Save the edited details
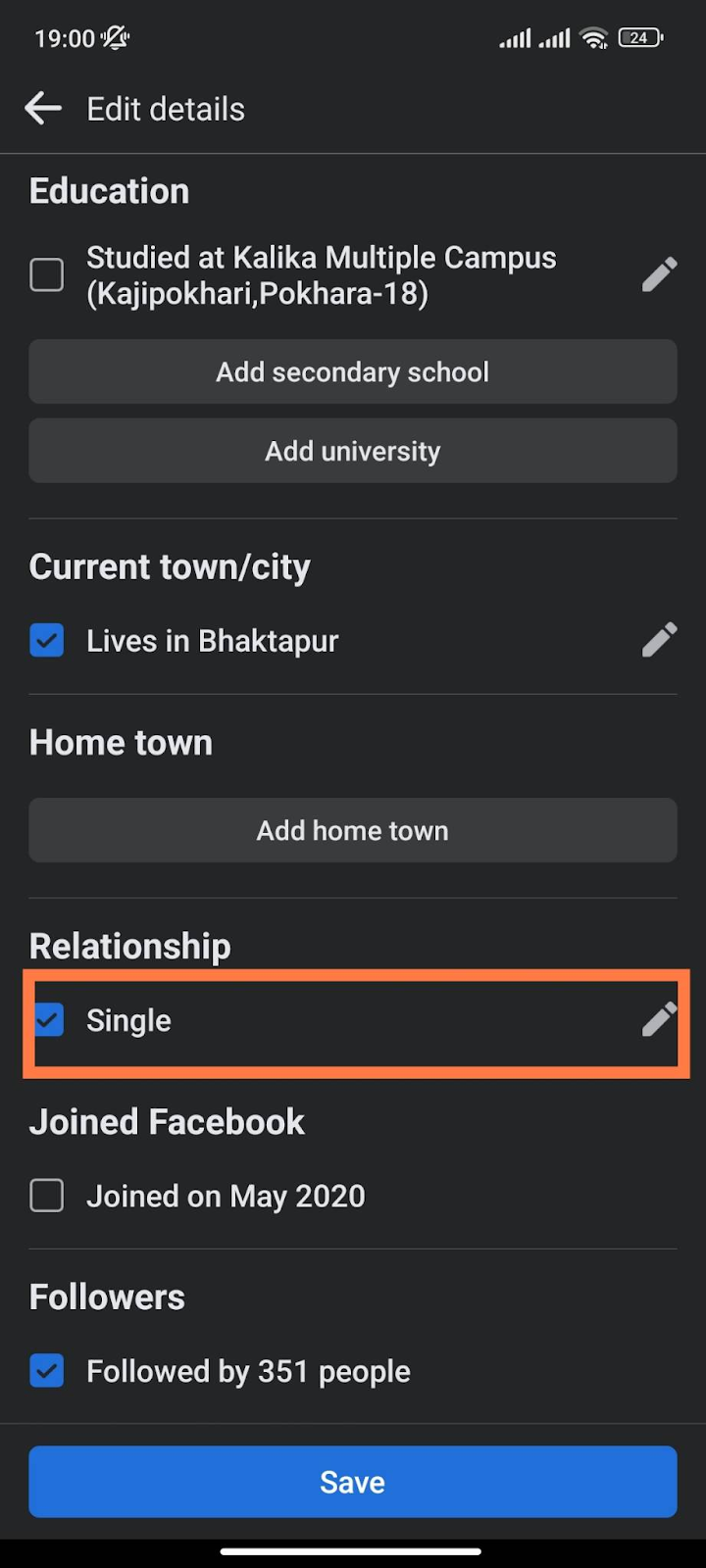 pyautogui.click(x=353, y=1482)
